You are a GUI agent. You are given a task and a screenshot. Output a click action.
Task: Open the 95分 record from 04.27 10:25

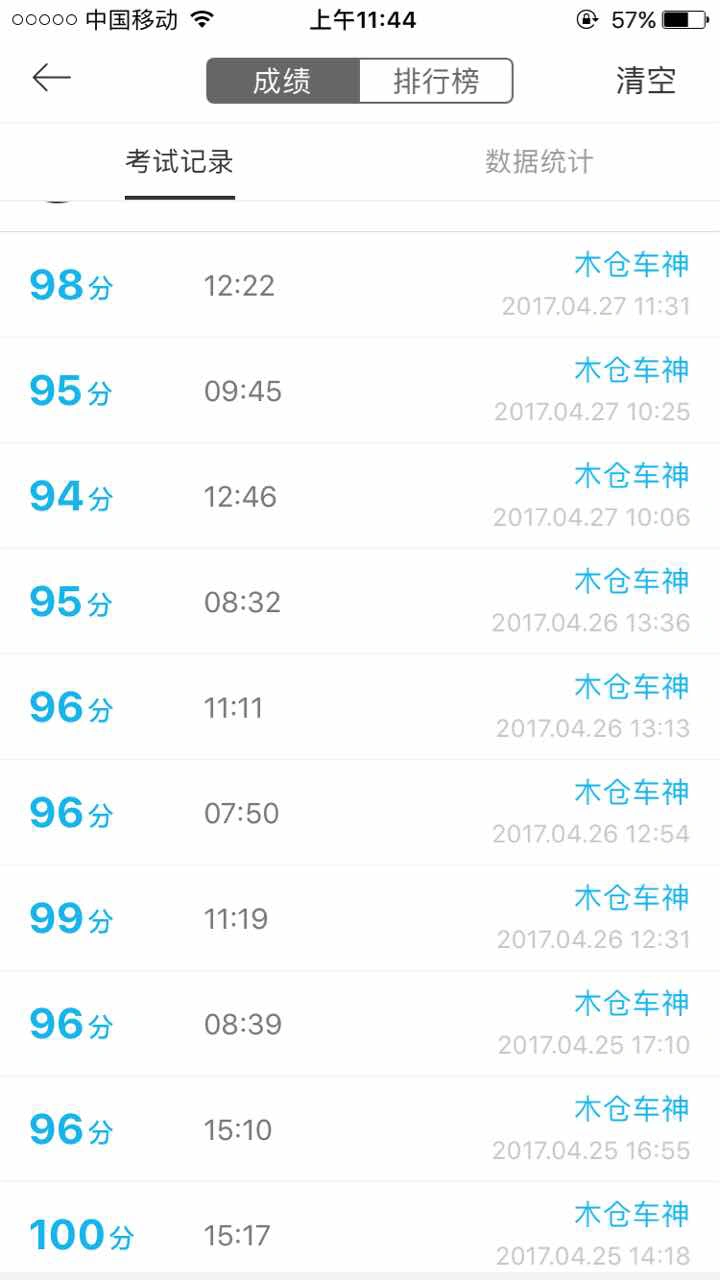click(x=360, y=391)
